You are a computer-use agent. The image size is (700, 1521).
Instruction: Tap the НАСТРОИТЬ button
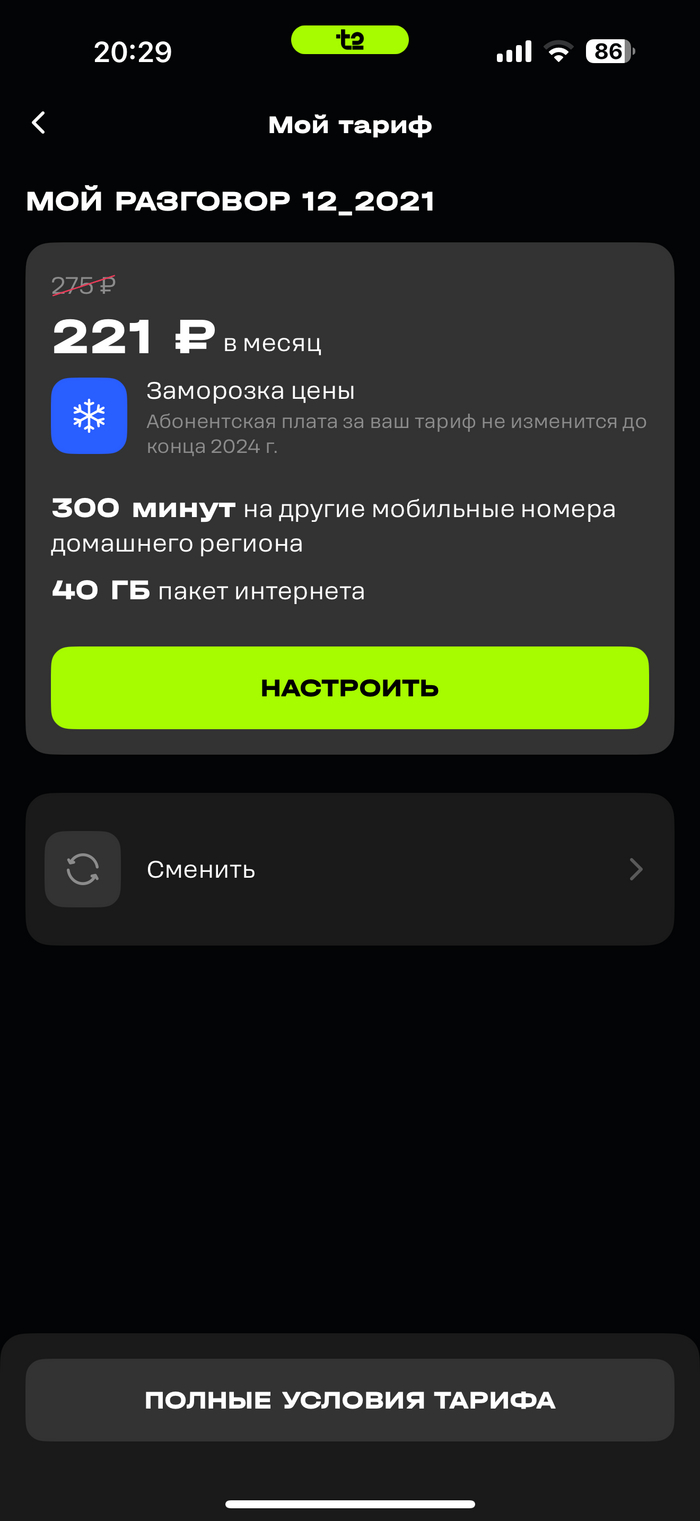point(350,688)
